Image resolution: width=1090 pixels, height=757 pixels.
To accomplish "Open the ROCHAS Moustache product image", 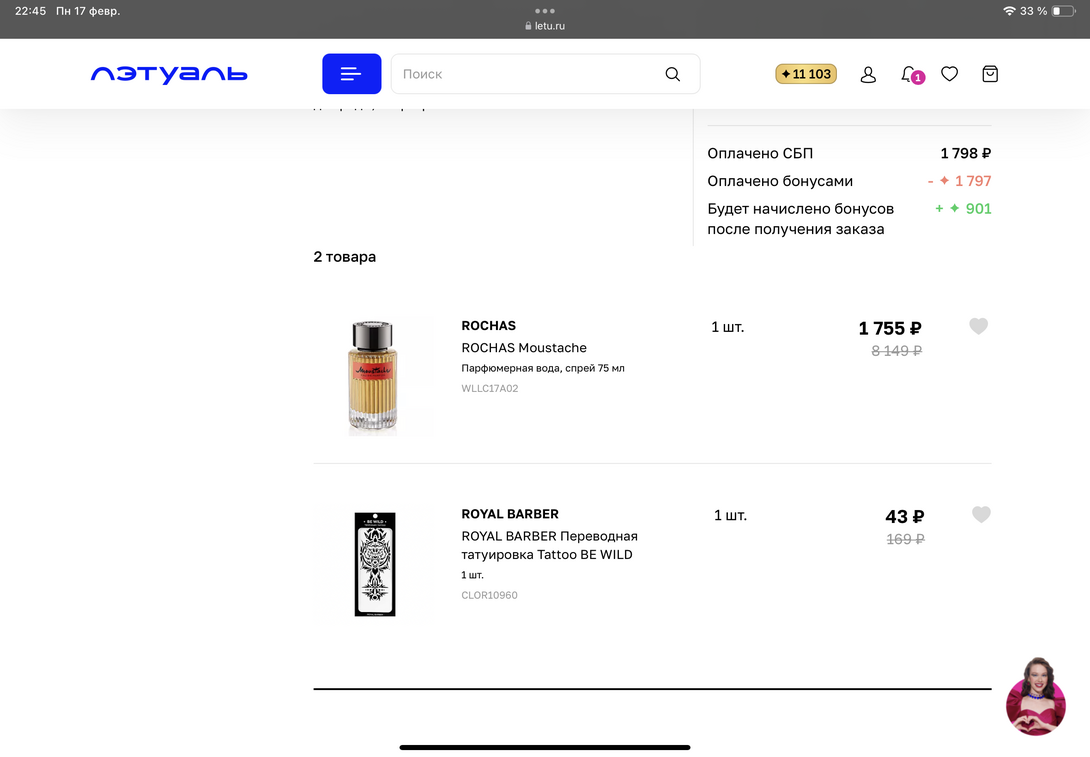I will (373, 377).
